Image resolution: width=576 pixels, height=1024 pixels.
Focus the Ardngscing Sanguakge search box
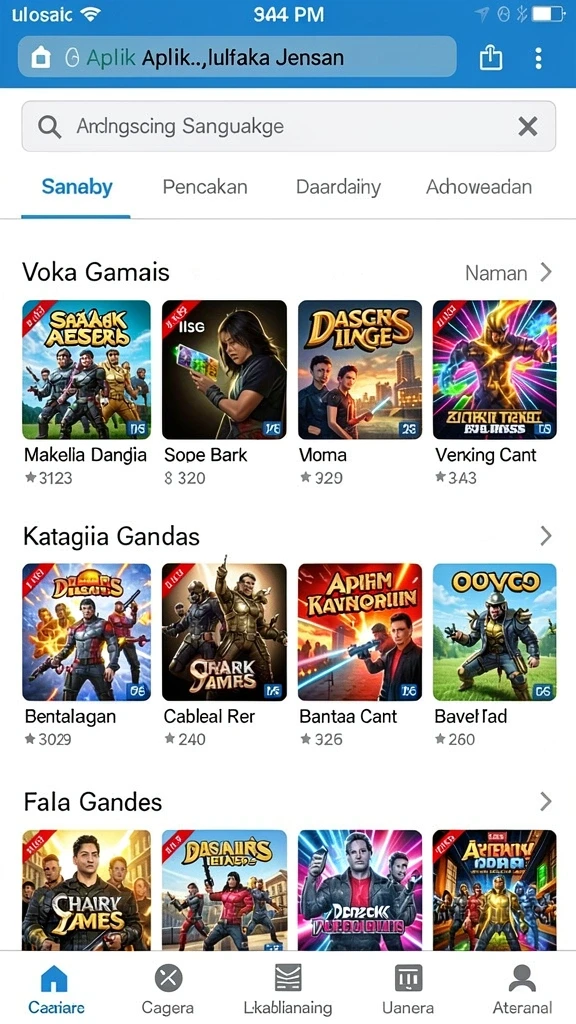[289, 126]
